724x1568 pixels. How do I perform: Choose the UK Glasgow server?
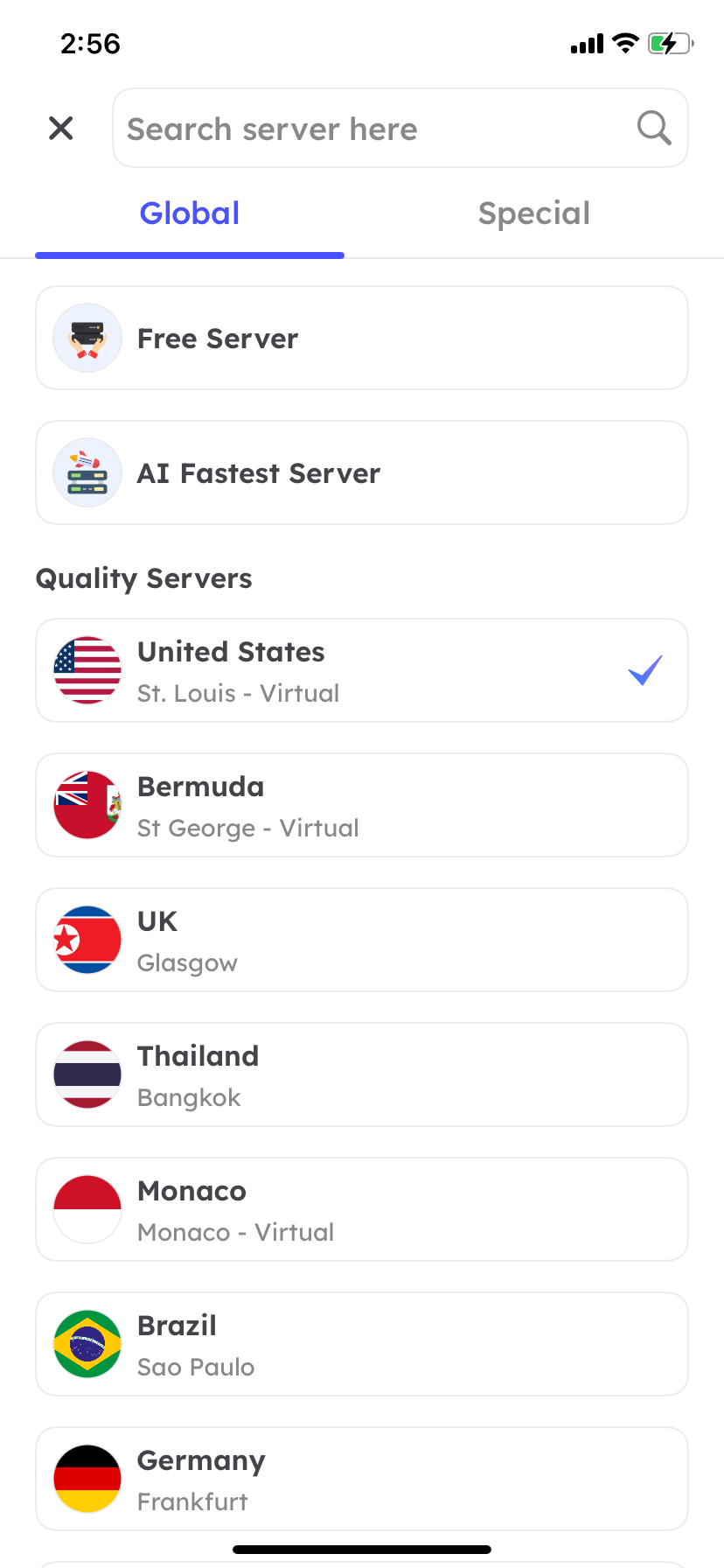point(361,941)
